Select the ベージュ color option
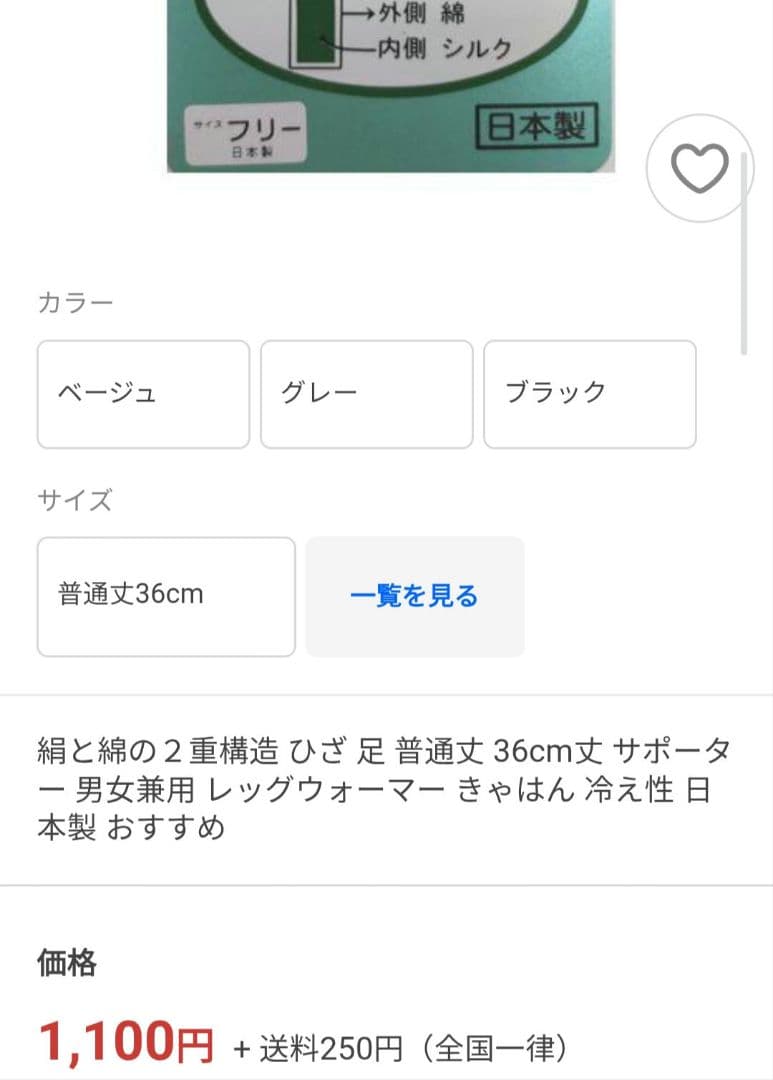Screen dimensions: 773x1080 (x=143, y=394)
